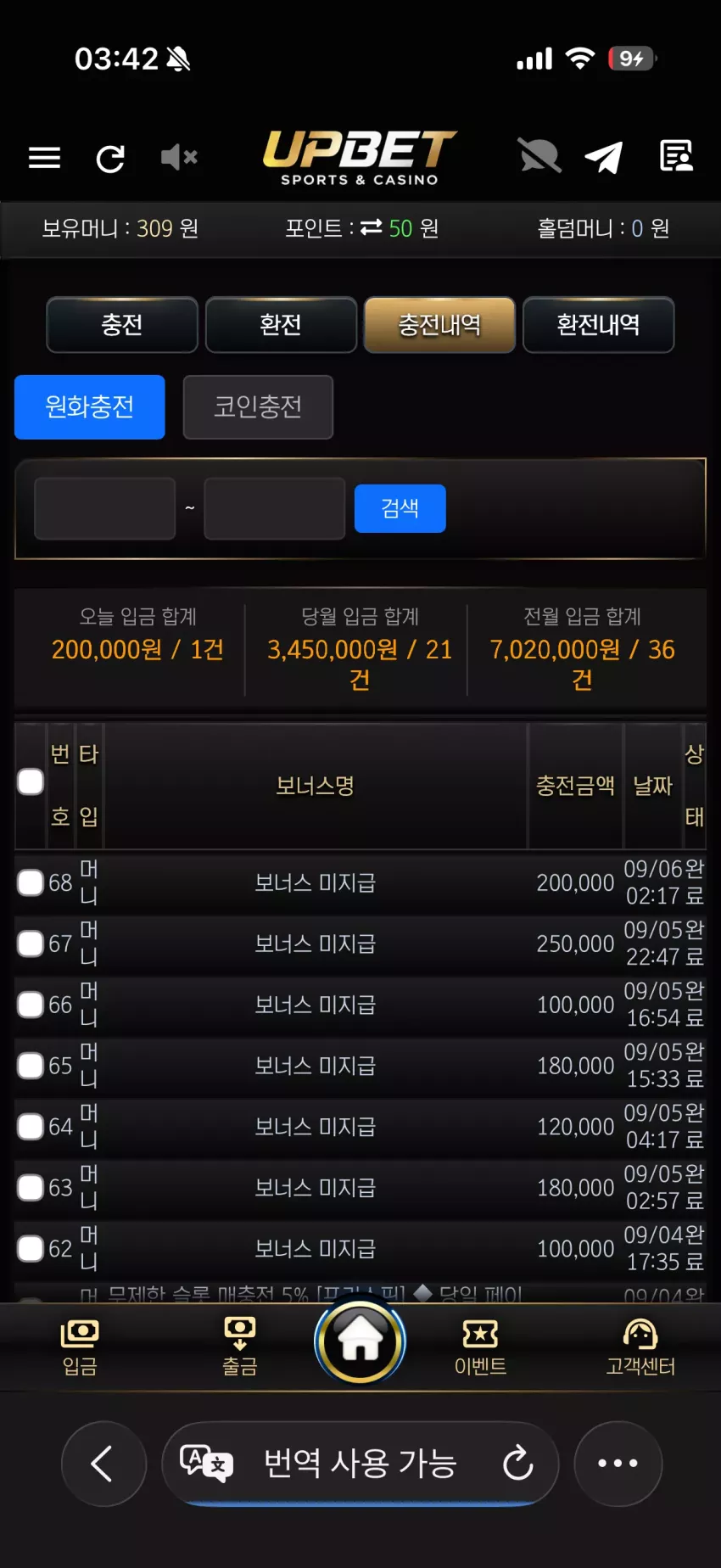721x1568 pixels.
Task: Tap the end date field
Action: pyautogui.click(x=275, y=508)
